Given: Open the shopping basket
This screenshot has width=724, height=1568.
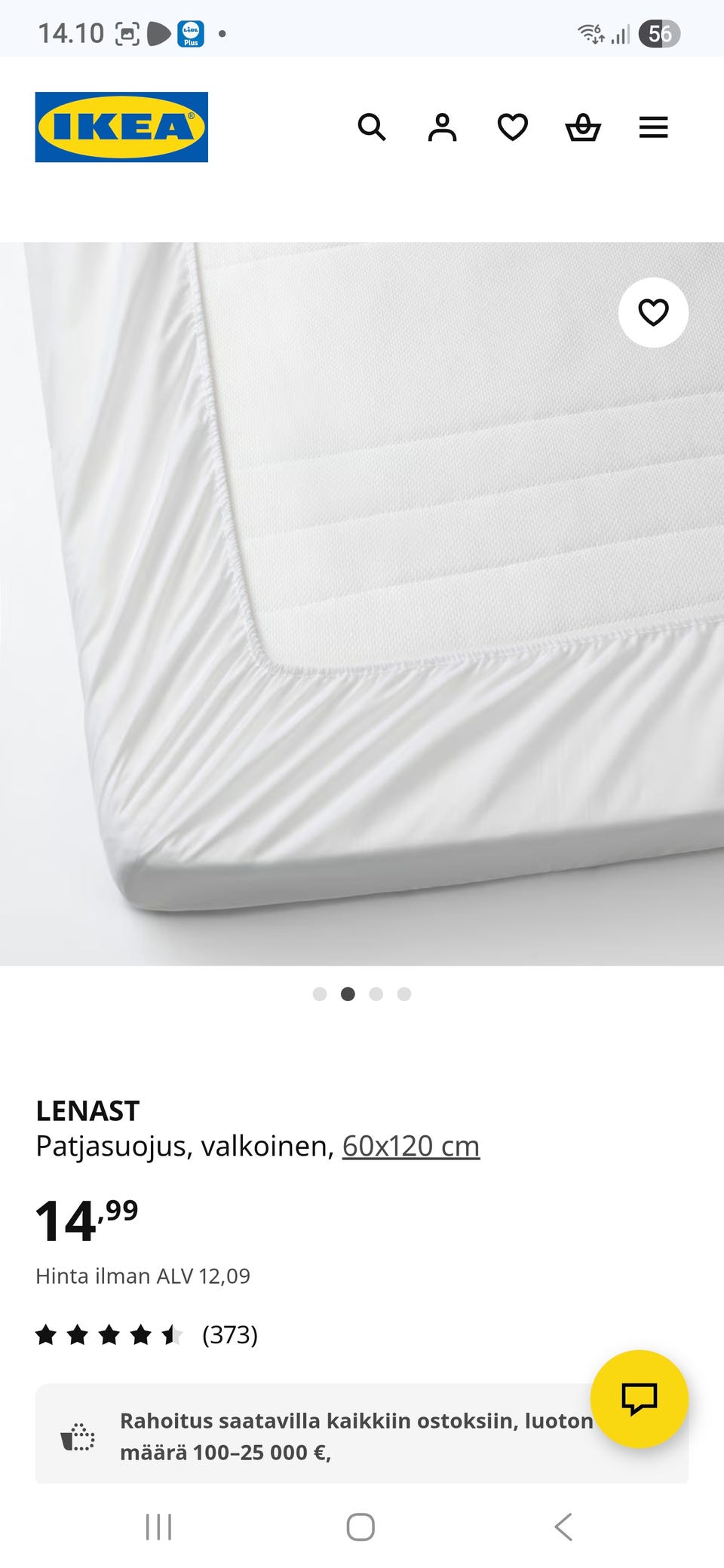Looking at the screenshot, I should [583, 127].
